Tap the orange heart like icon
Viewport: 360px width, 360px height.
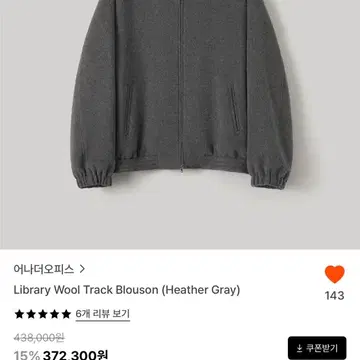335,275
